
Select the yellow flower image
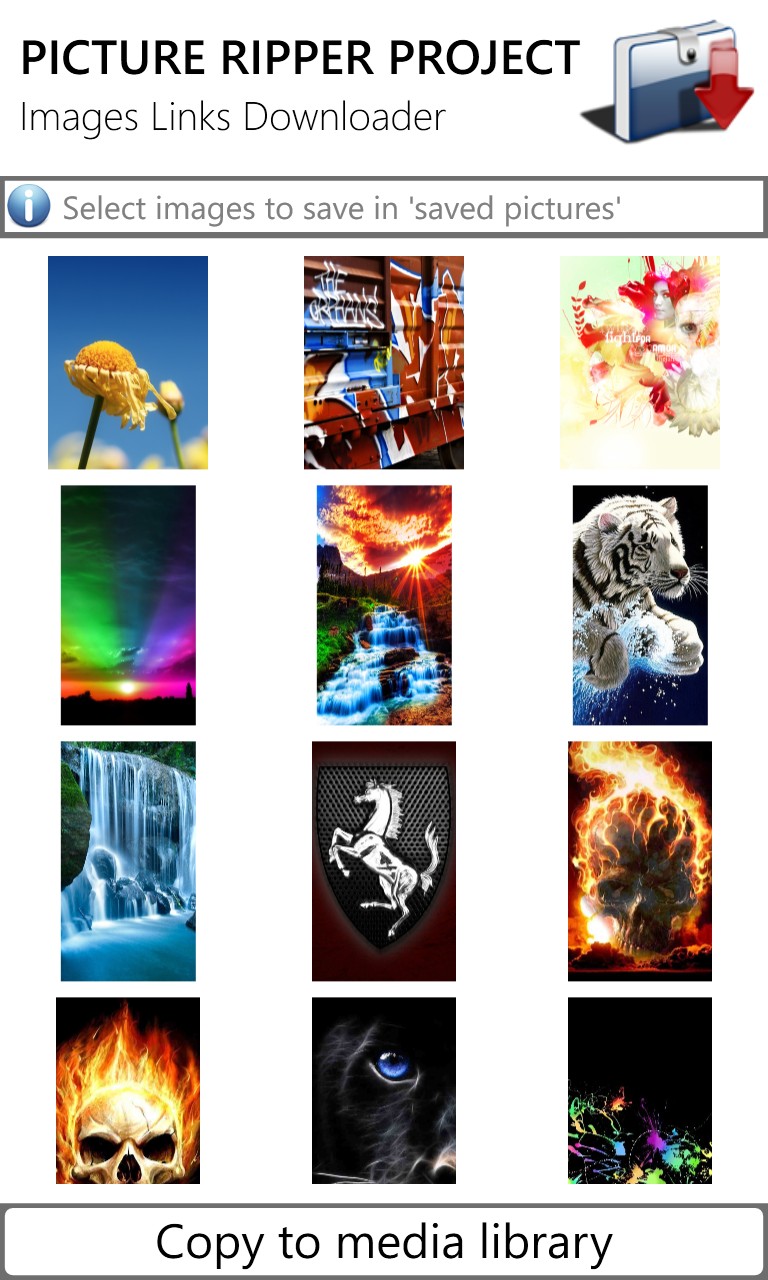(x=128, y=362)
